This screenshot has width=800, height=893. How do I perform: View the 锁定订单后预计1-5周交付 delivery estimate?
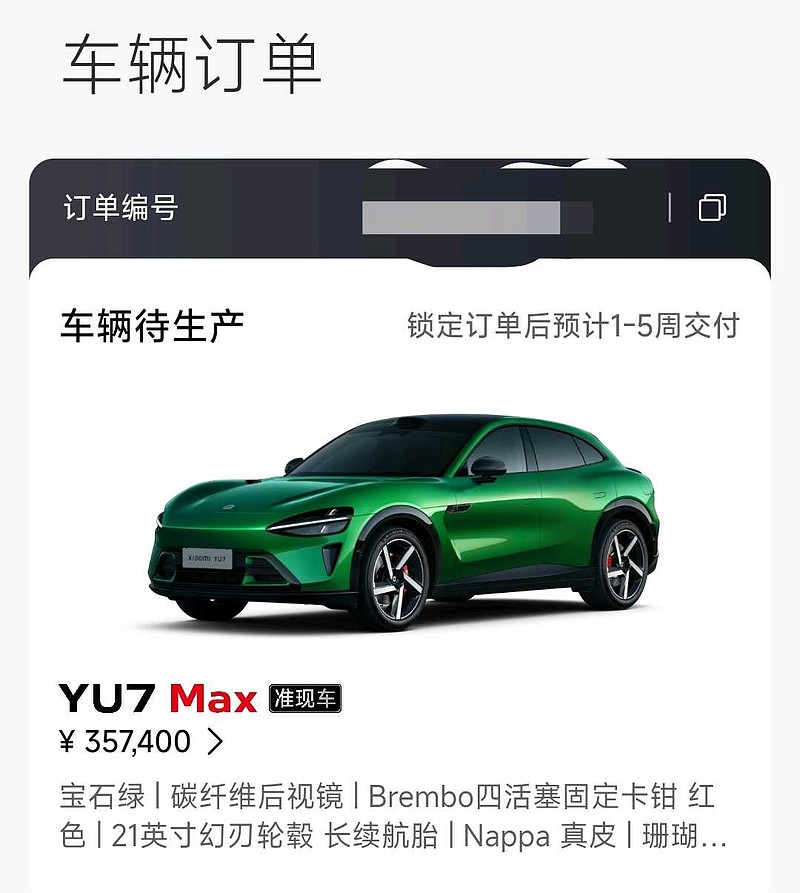point(571,325)
